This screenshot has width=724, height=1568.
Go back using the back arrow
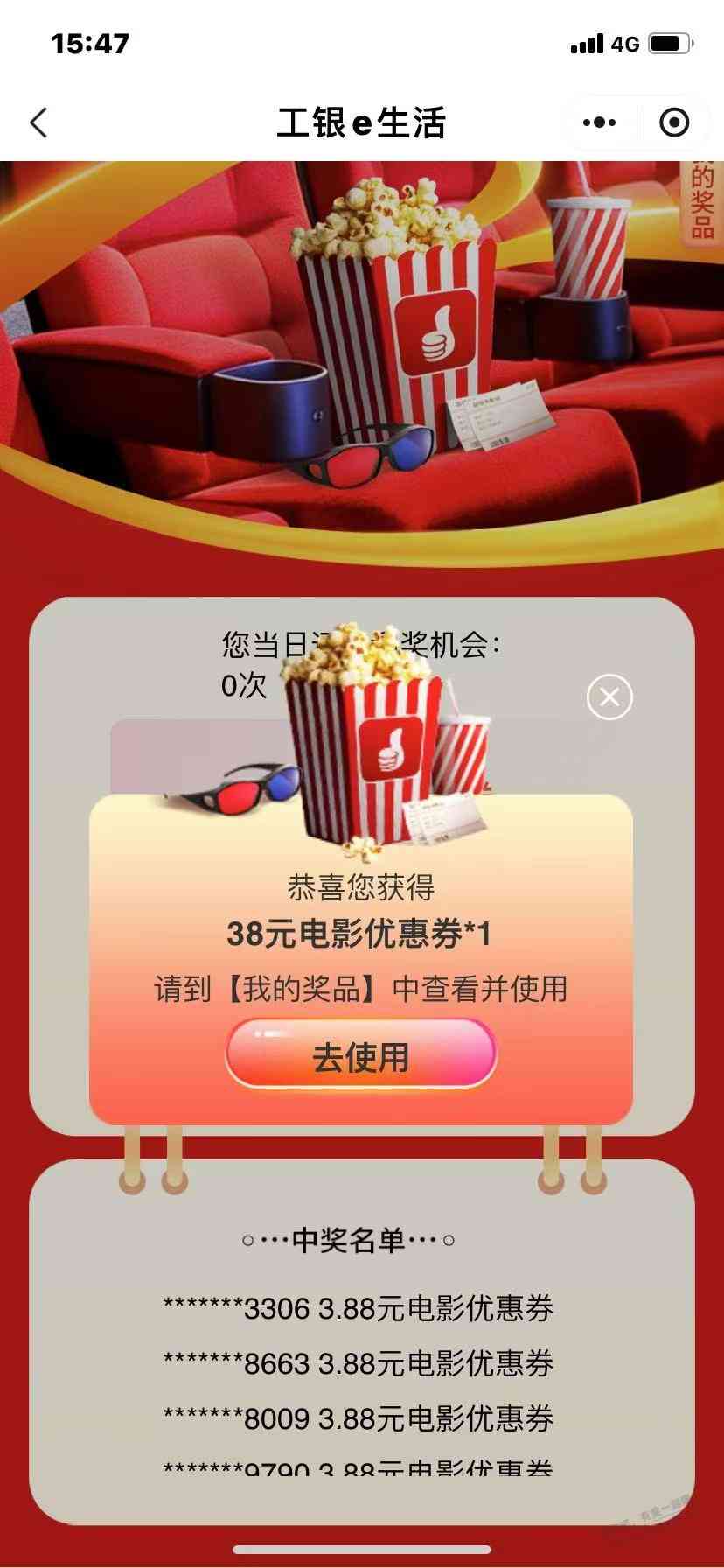pyautogui.click(x=38, y=122)
